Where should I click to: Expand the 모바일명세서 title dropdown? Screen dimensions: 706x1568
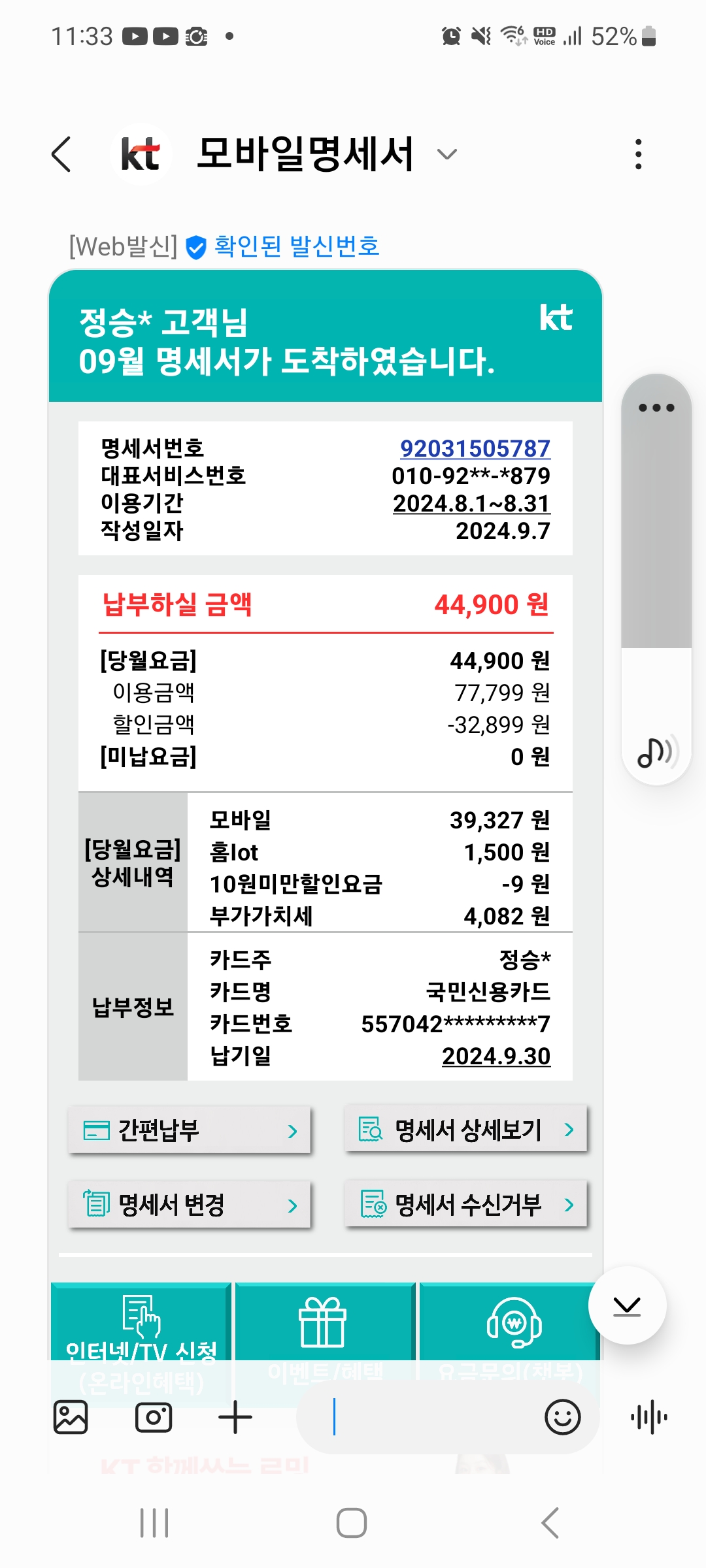(x=447, y=155)
